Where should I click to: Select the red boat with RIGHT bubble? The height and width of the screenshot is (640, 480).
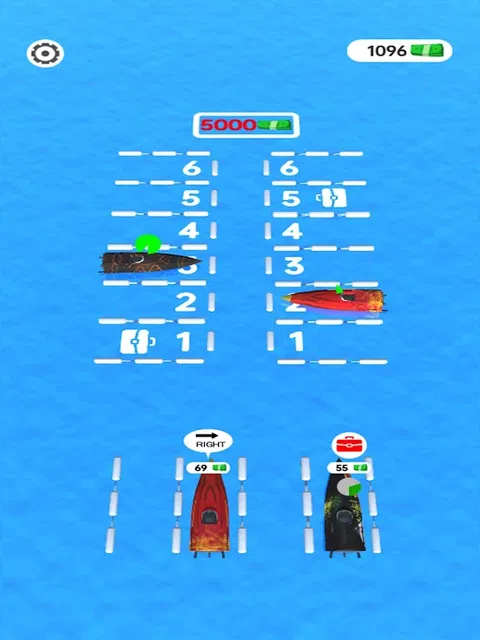click(x=209, y=510)
